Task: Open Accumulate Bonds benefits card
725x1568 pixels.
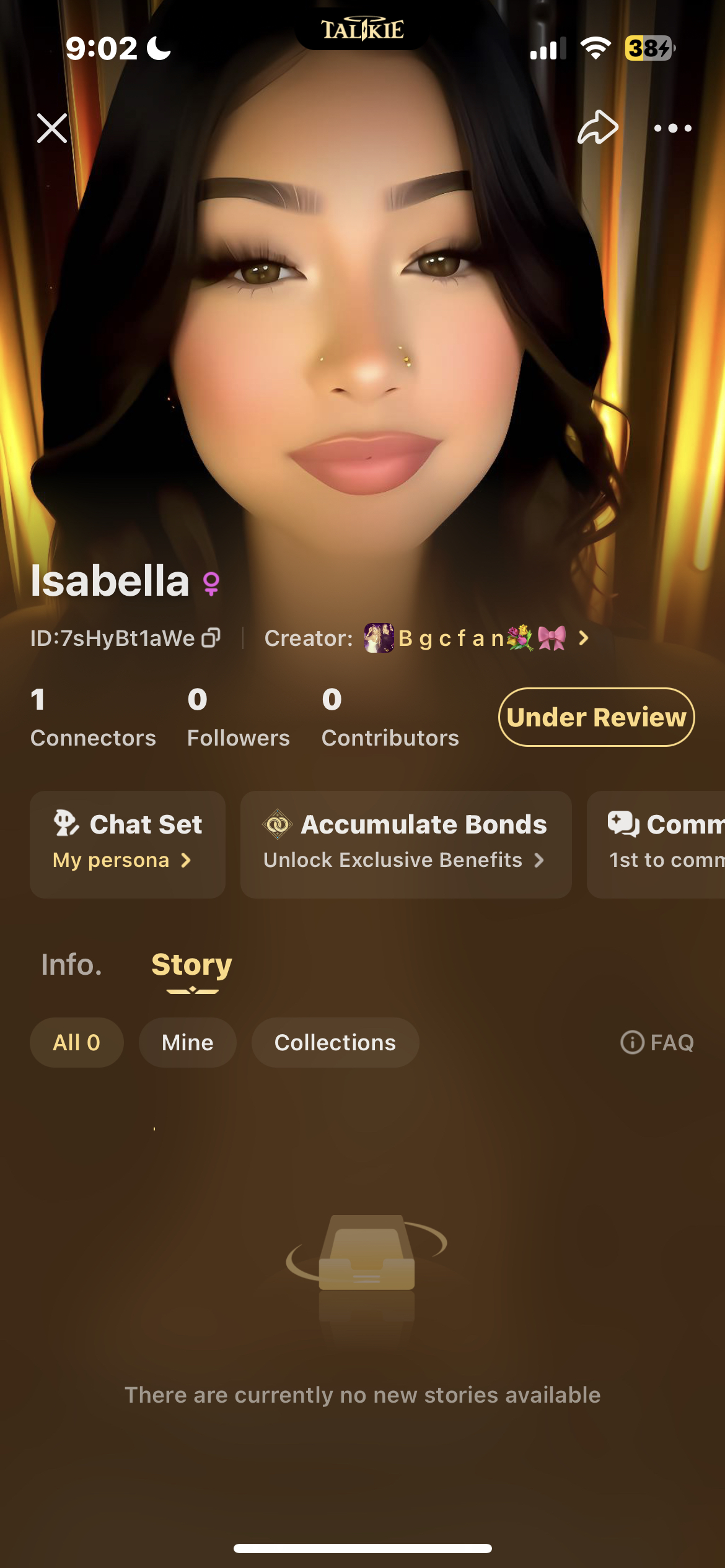Action: pyautogui.click(x=405, y=843)
